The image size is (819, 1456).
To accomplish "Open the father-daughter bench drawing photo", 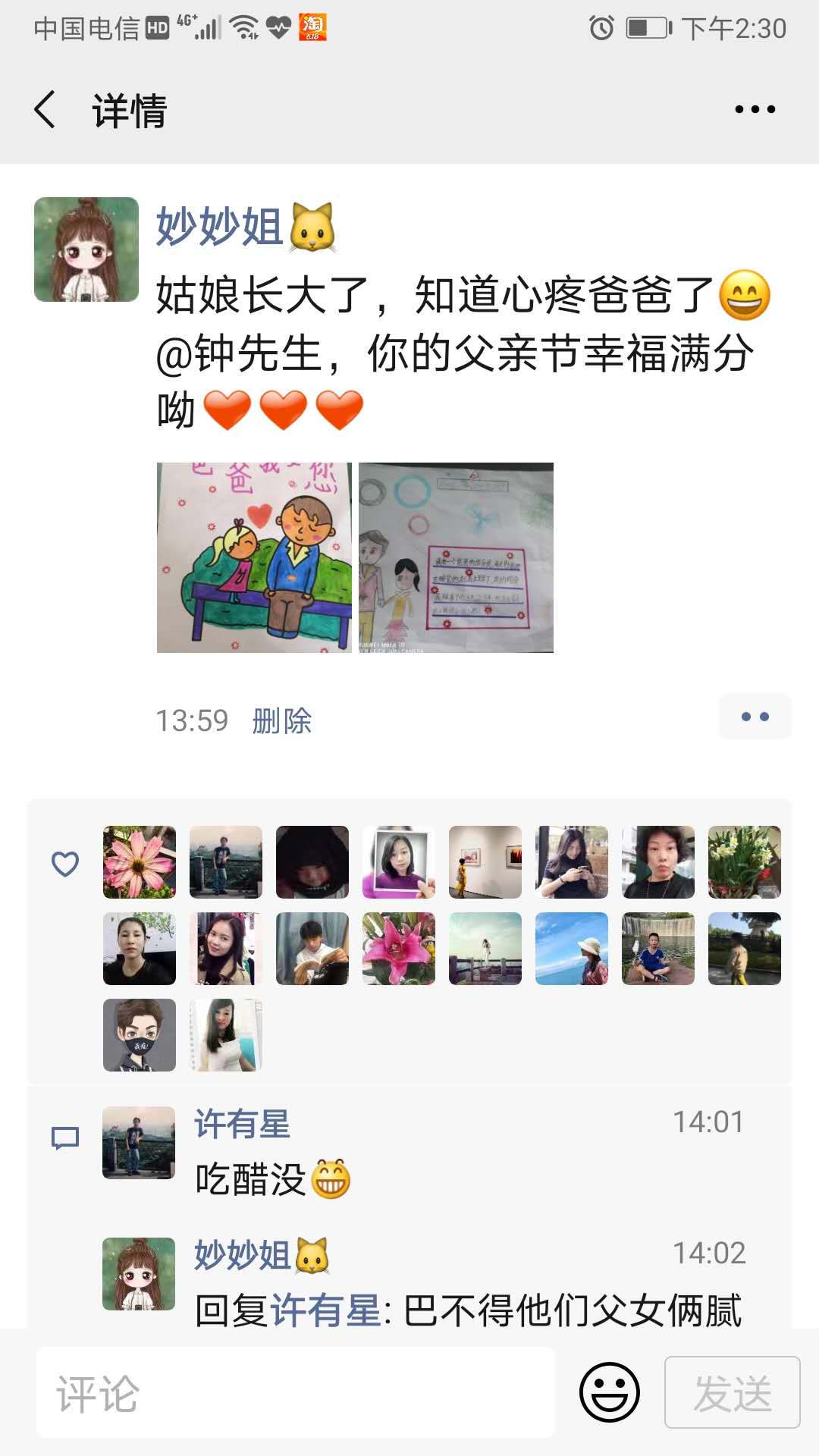I will [254, 557].
